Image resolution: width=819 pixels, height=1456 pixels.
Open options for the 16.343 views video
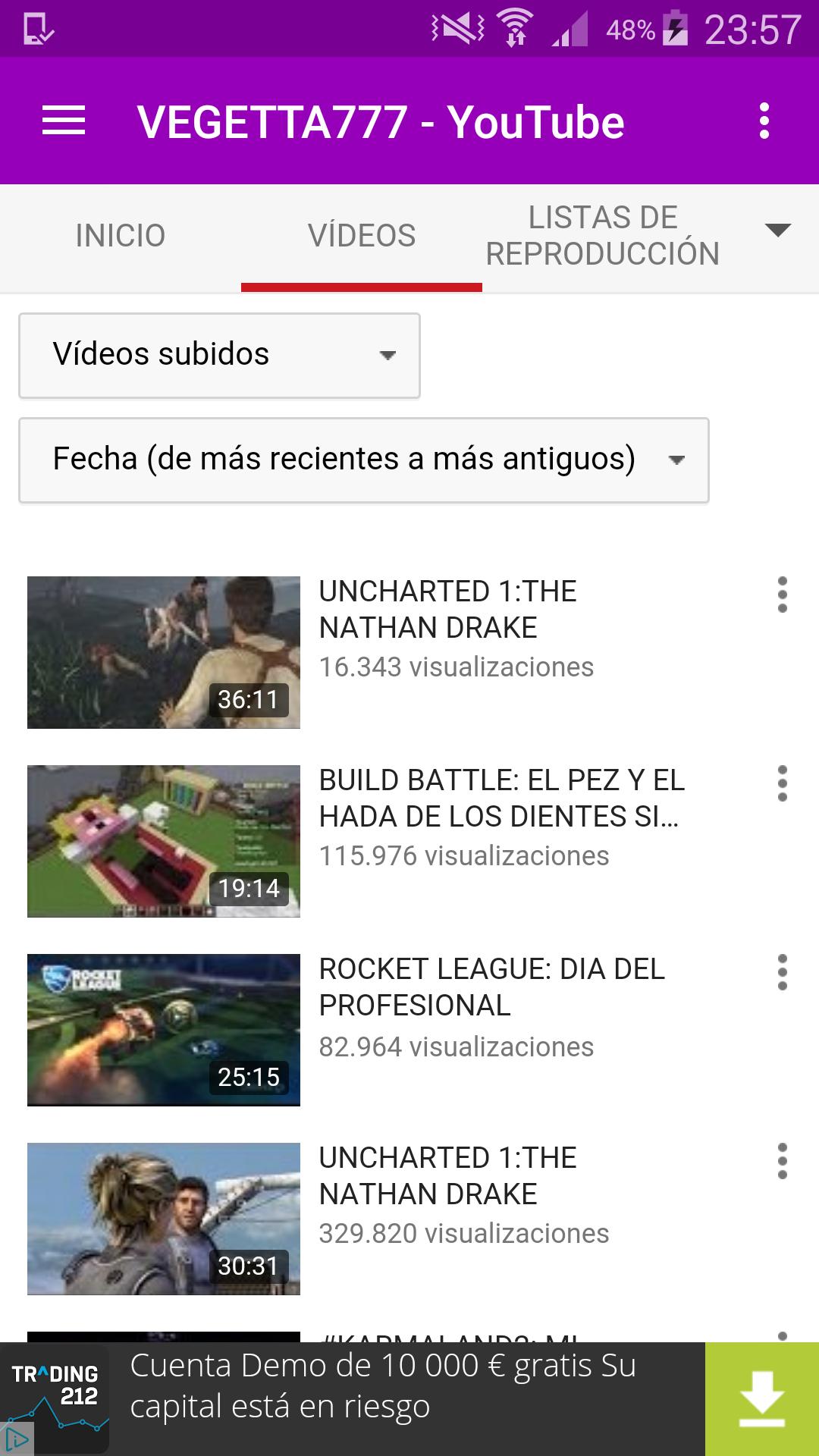pos(782,595)
